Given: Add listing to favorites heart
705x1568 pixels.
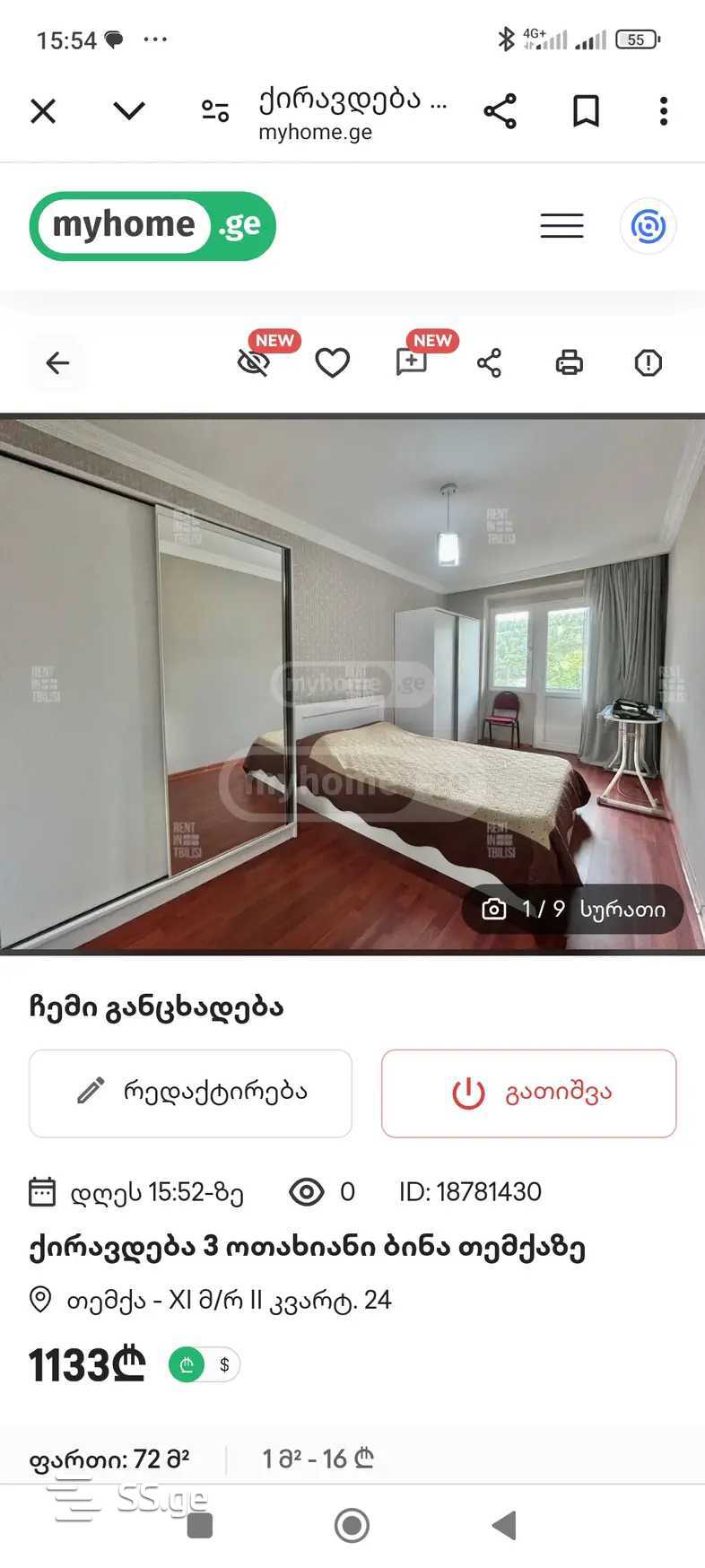Looking at the screenshot, I should pos(332,362).
